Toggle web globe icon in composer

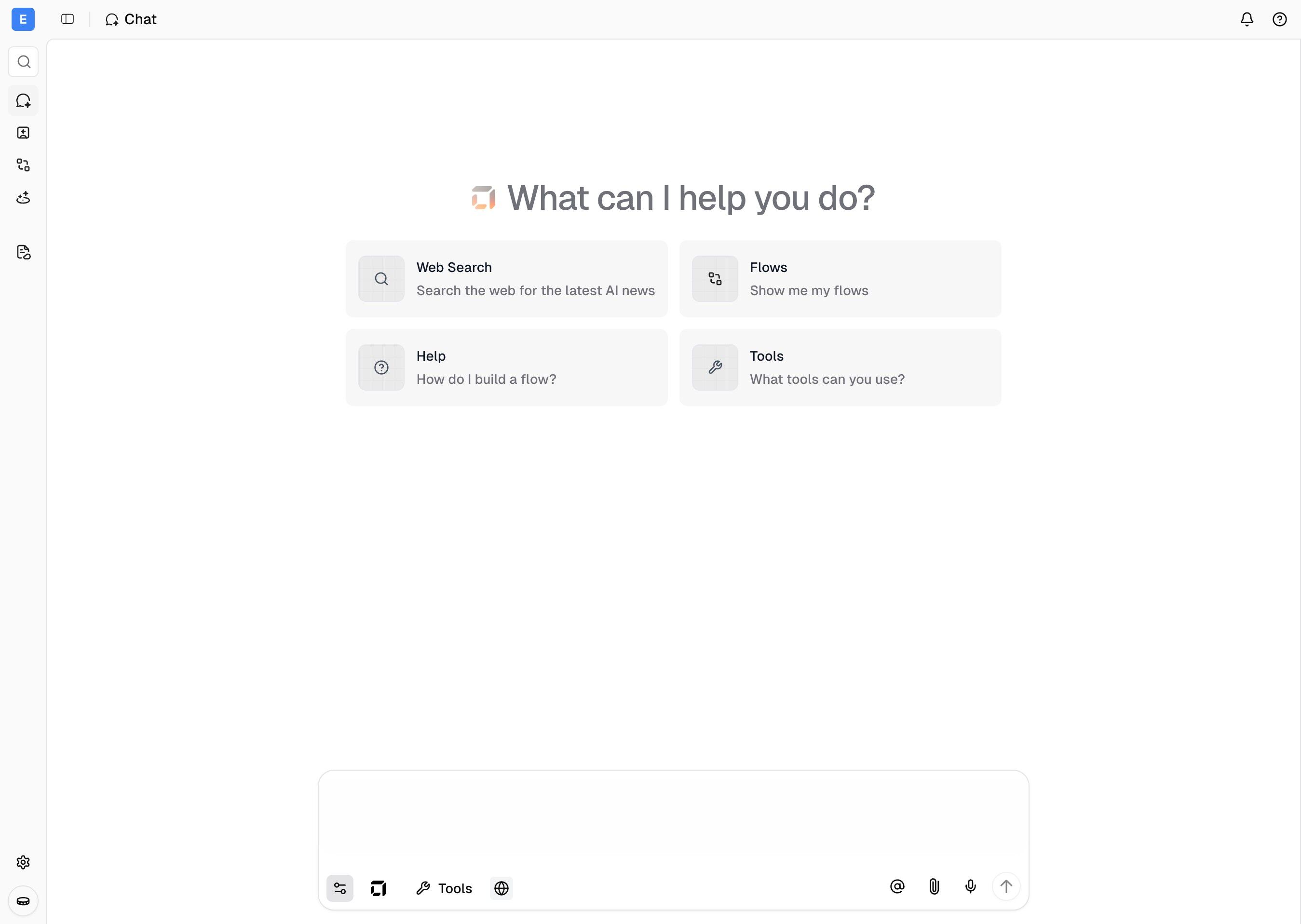coord(501,888)
